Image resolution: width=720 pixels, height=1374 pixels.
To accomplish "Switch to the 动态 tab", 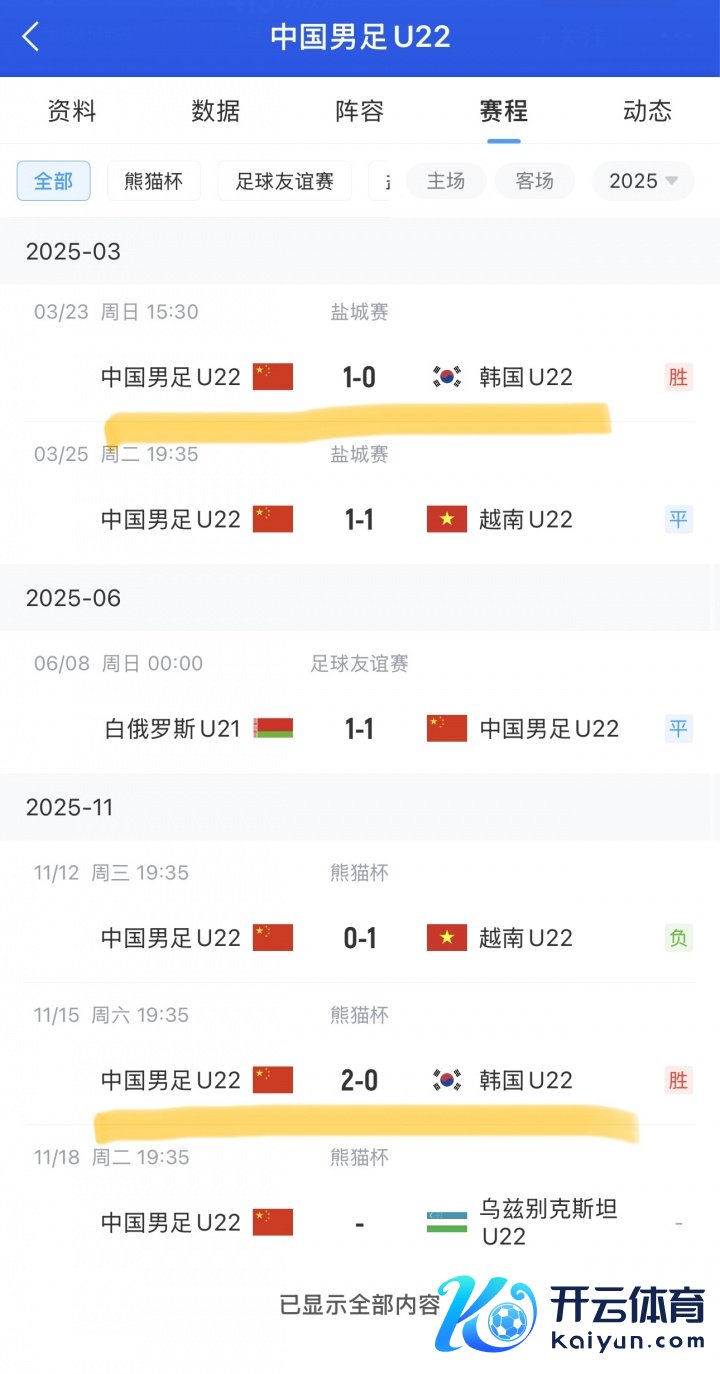I will click(x=647, y=111).
